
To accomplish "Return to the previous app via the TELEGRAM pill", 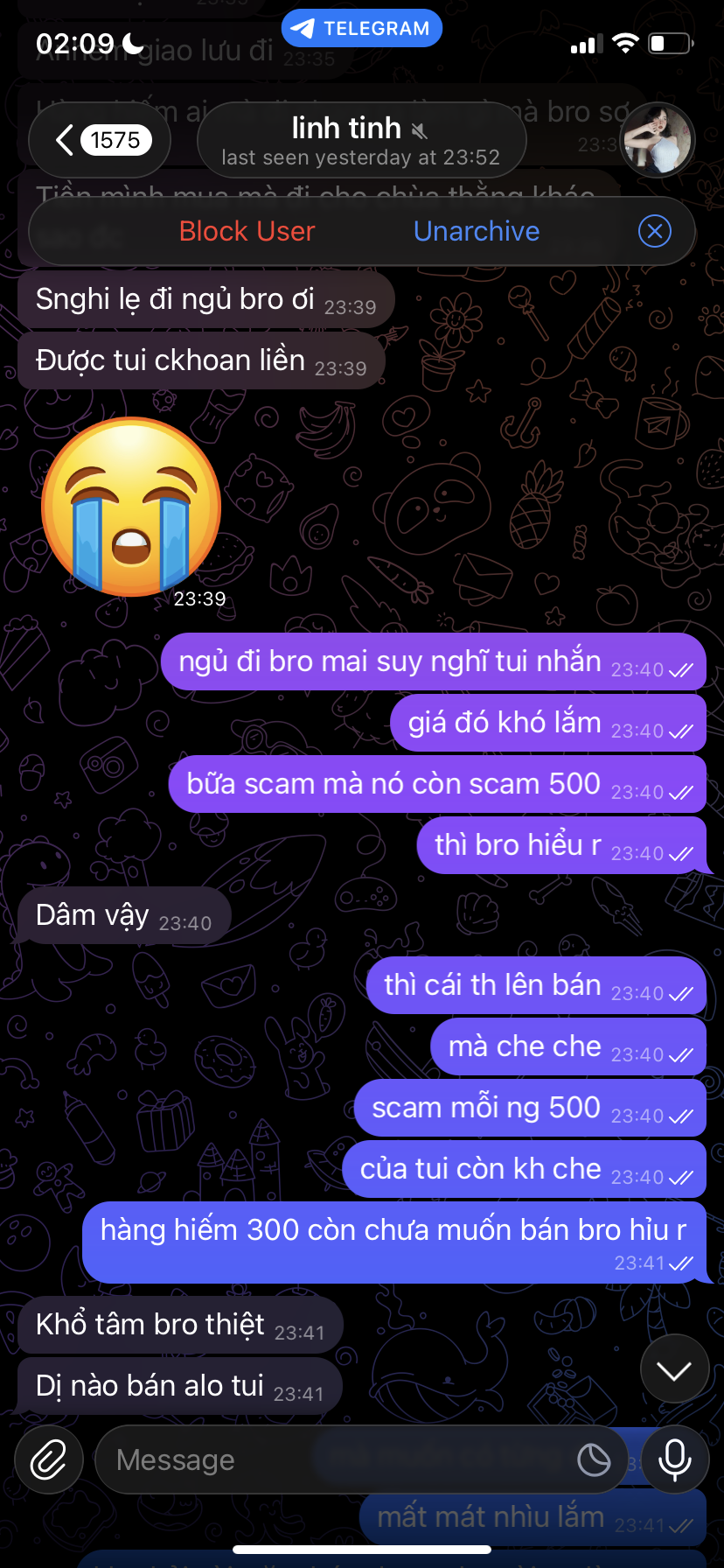I will tap(362, 28).
